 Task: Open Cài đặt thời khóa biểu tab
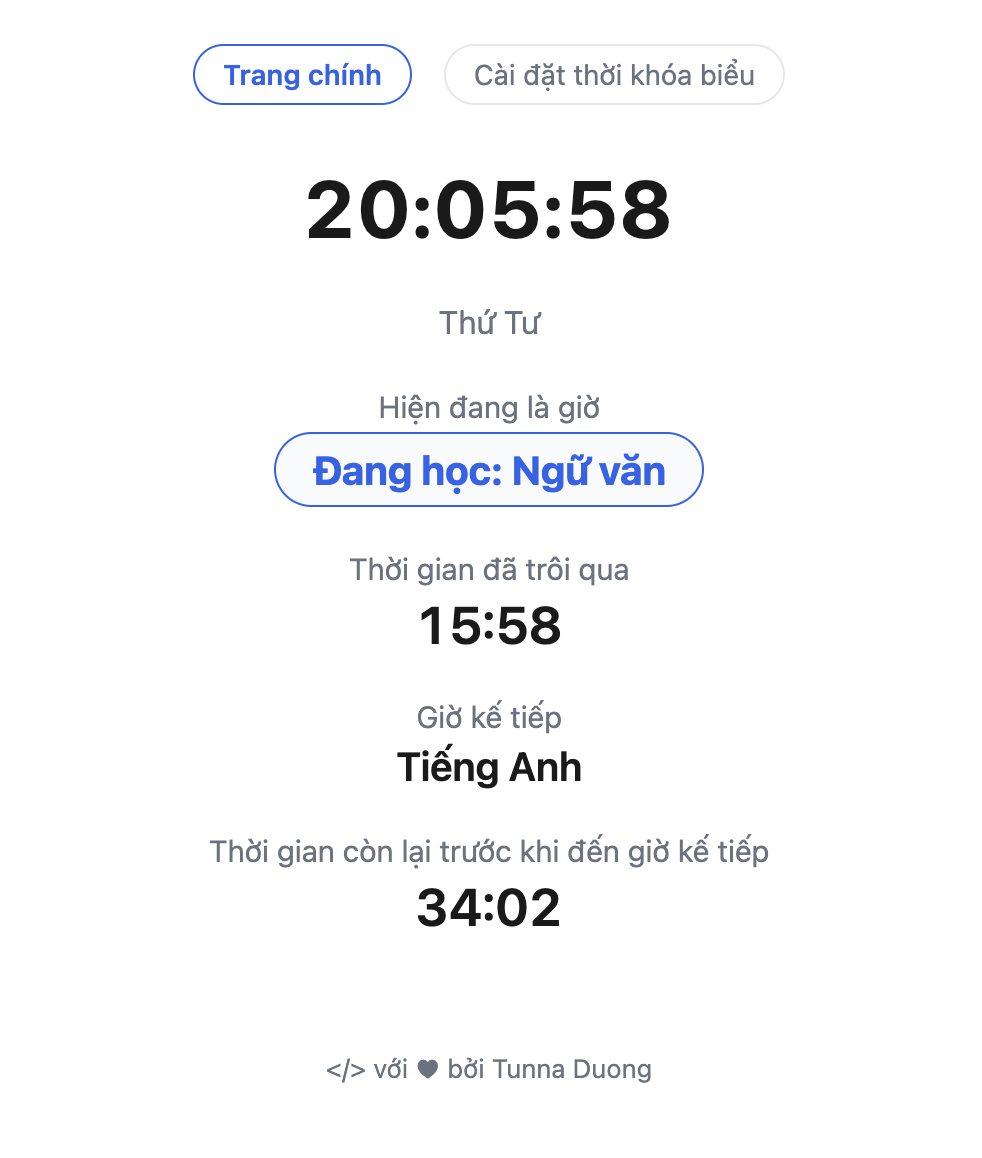point(614,75)
